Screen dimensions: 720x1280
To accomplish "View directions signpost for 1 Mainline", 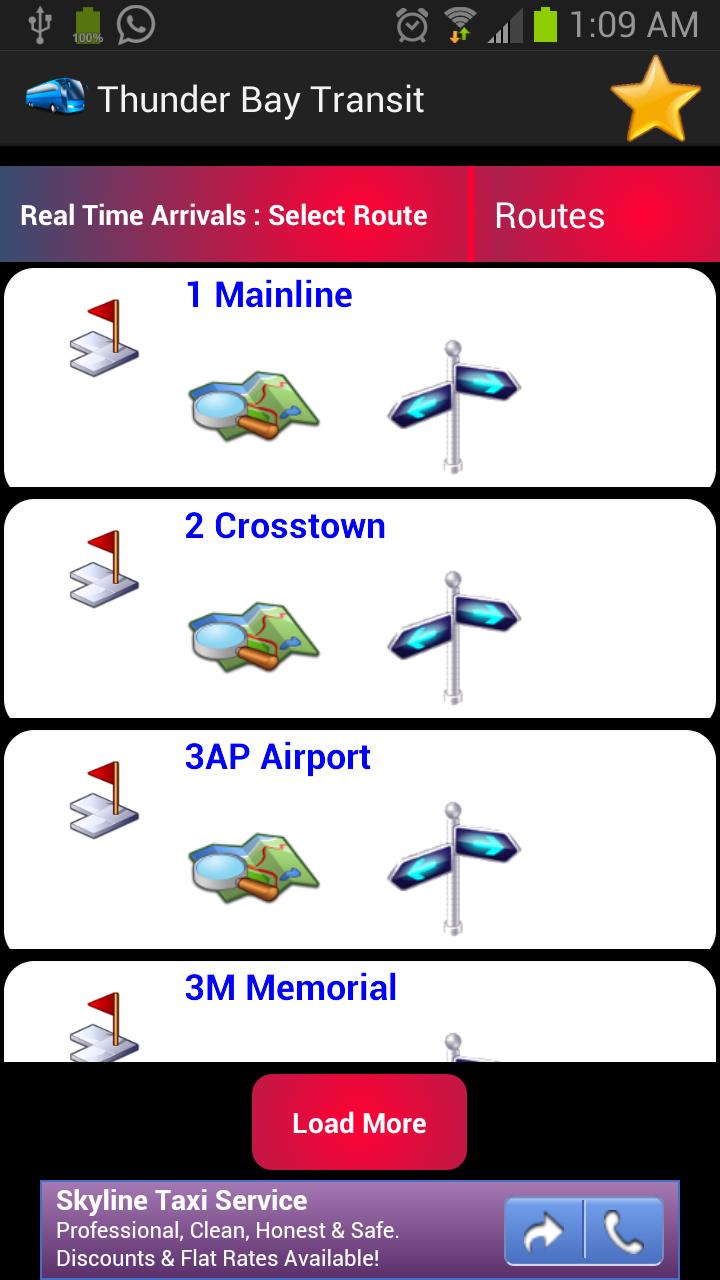I will 454,405.
